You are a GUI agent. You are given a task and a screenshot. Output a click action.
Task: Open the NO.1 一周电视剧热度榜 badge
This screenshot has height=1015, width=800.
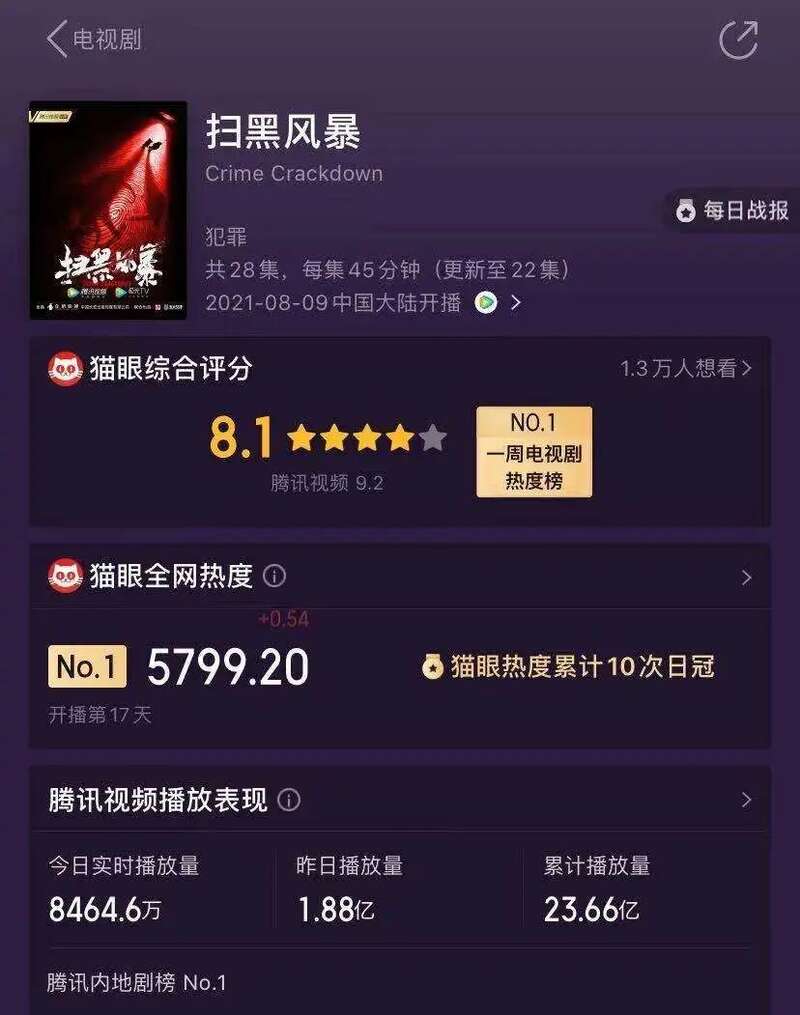tap(534, 452)
